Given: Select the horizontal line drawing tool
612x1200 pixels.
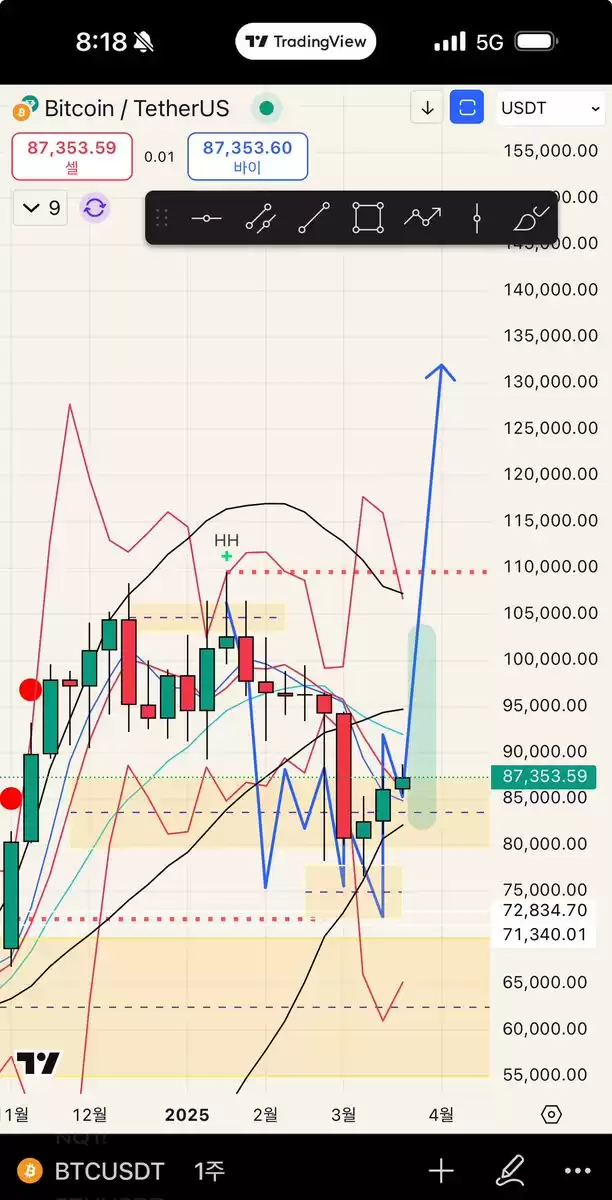Looking at the screenshot, I should (x=206, y=218).
